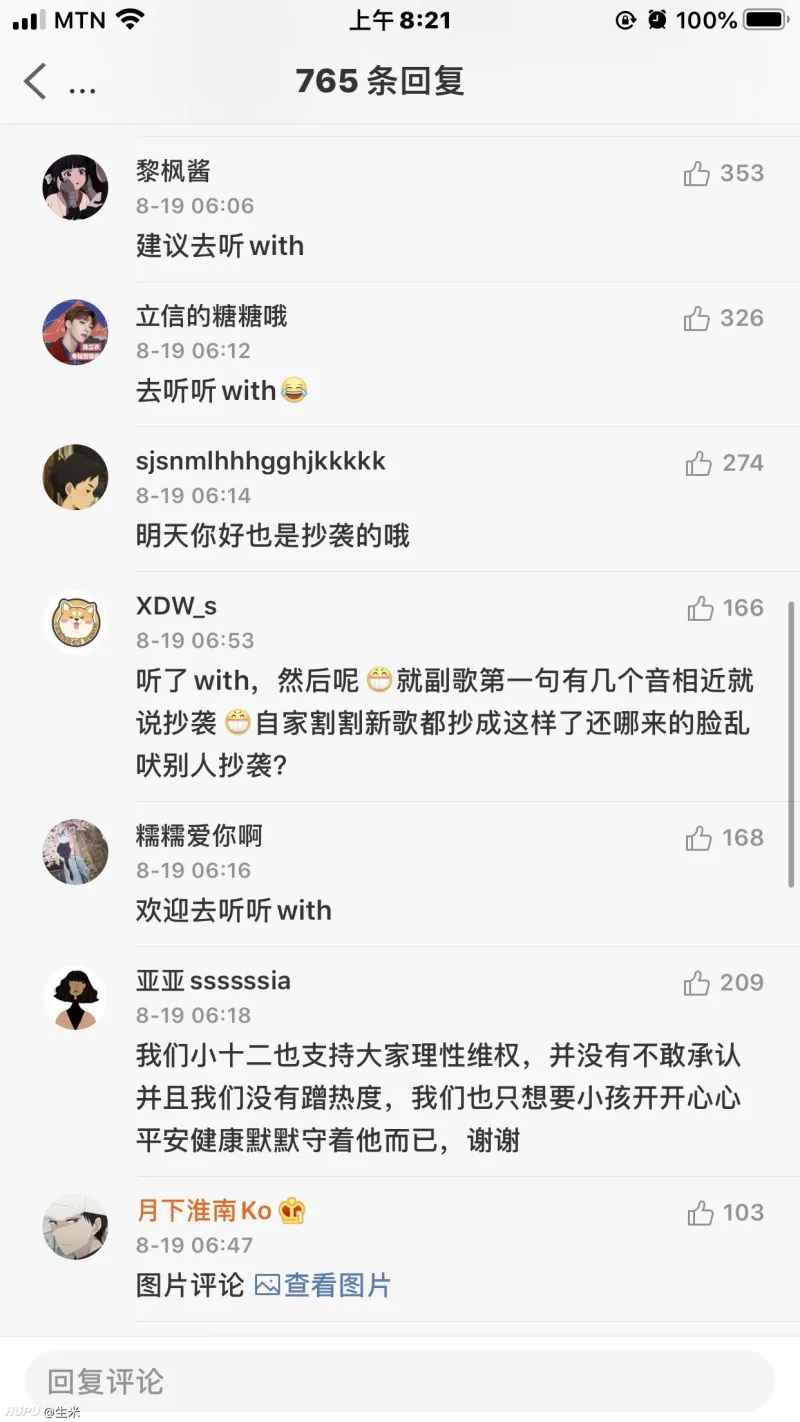Viewport: 800px width, 1422px height.
Task: Open 月下淮南Ko's username
Action: coord(204,1211)
